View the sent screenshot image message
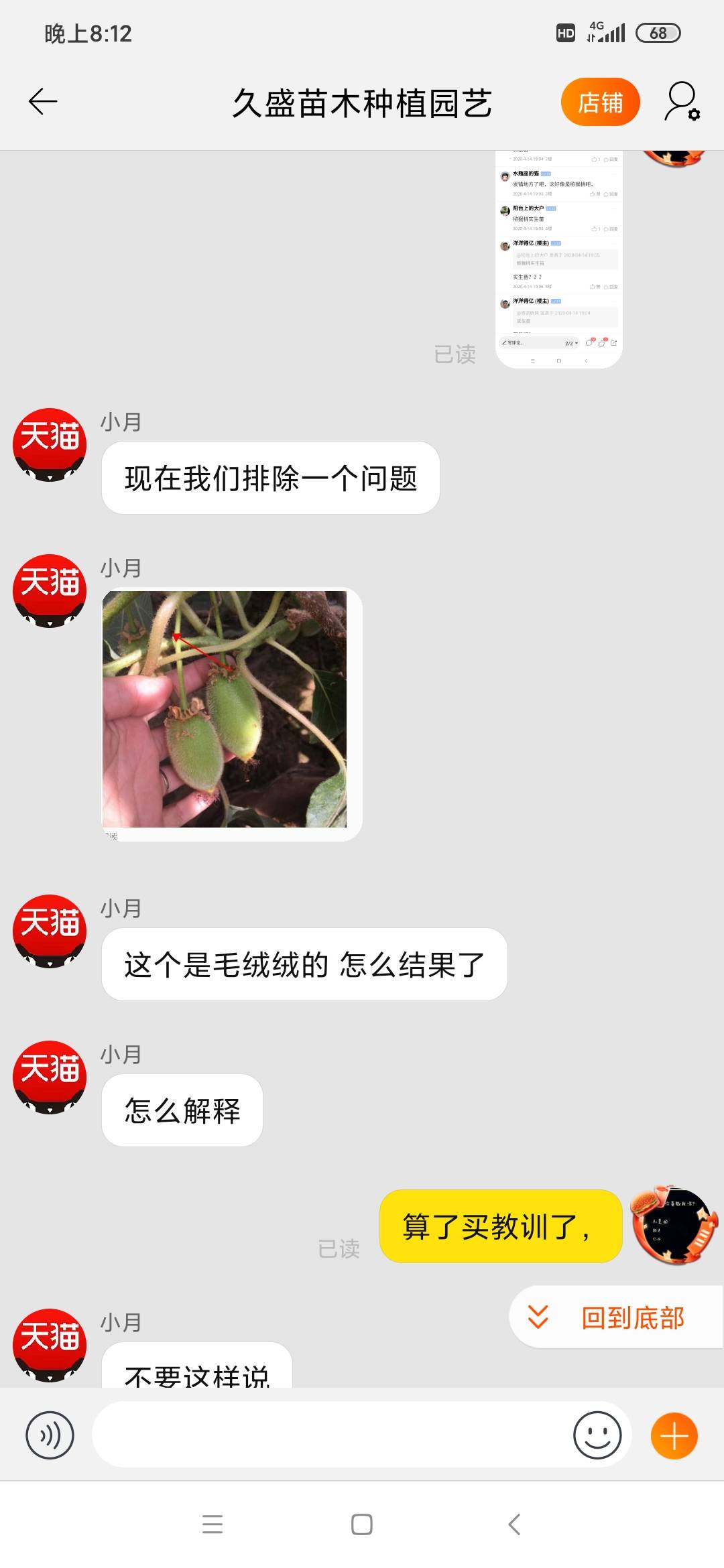The image size is (724, 1568). click(559, 260)
